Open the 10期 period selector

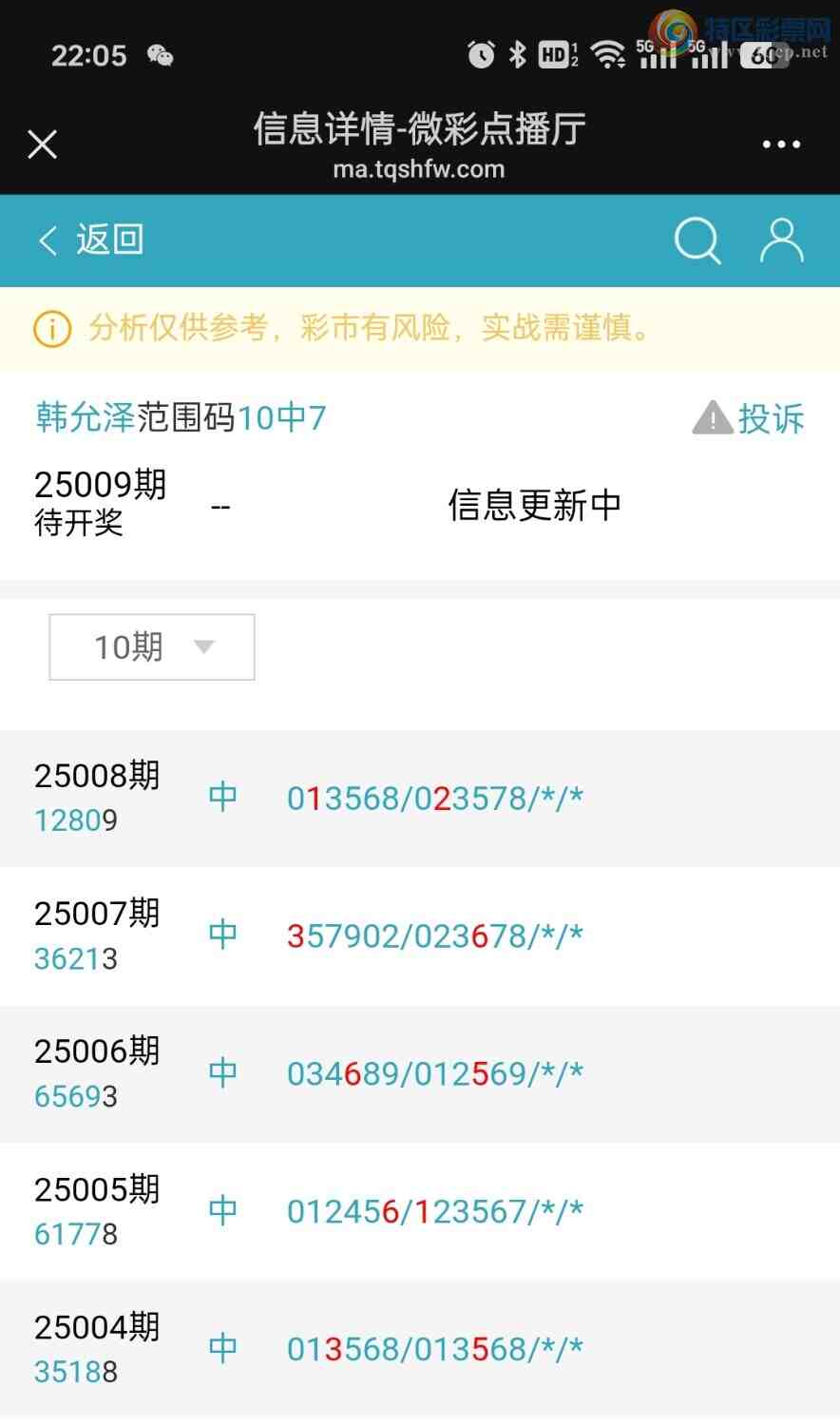[x=150, y=647]
